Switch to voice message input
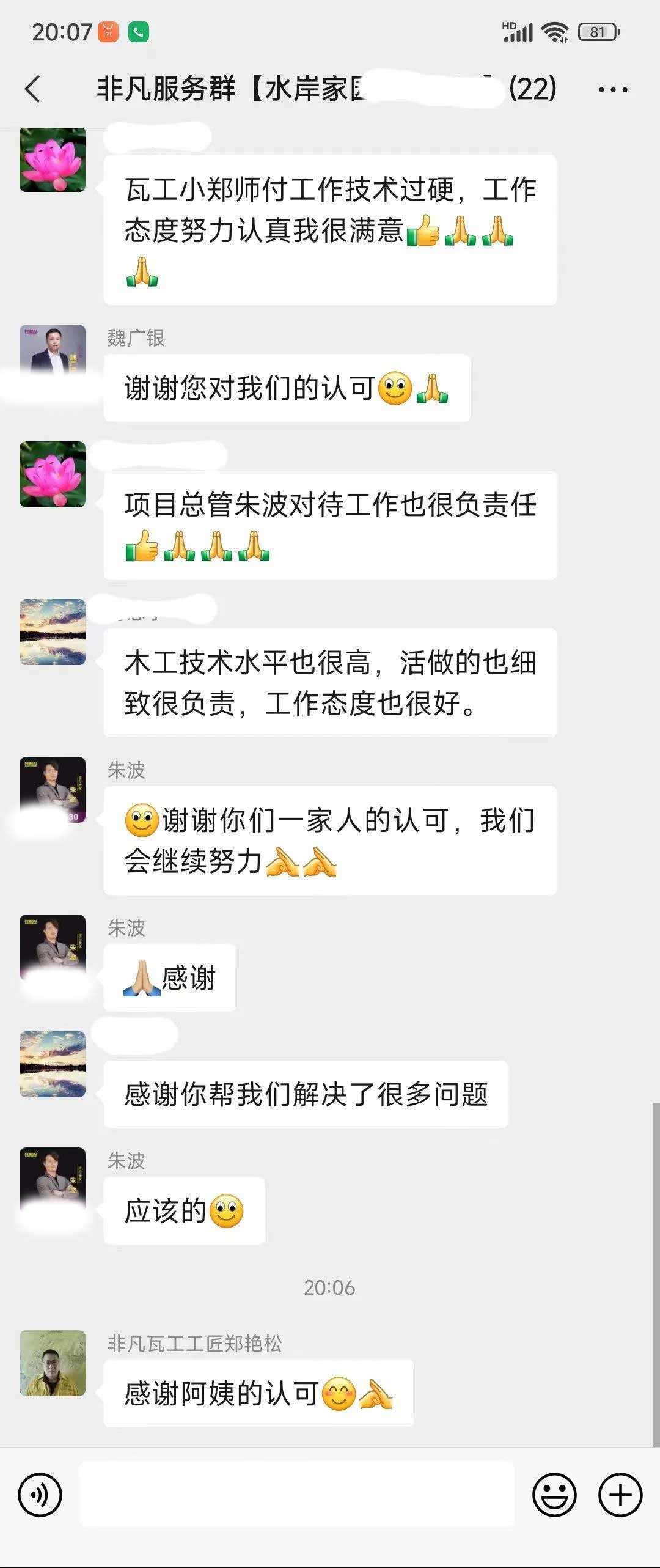 click(x=40, y=1495)
